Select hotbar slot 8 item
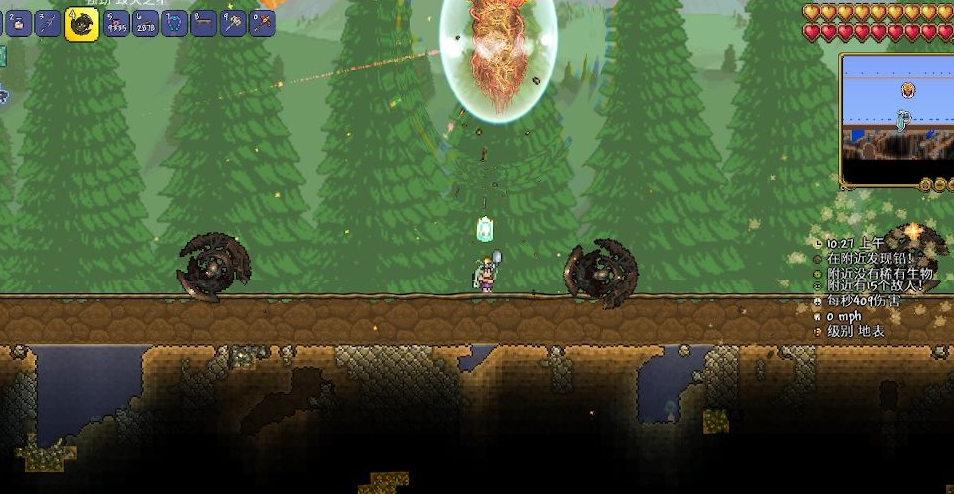This screenshot has height=494, width=954. click(204, 23)
